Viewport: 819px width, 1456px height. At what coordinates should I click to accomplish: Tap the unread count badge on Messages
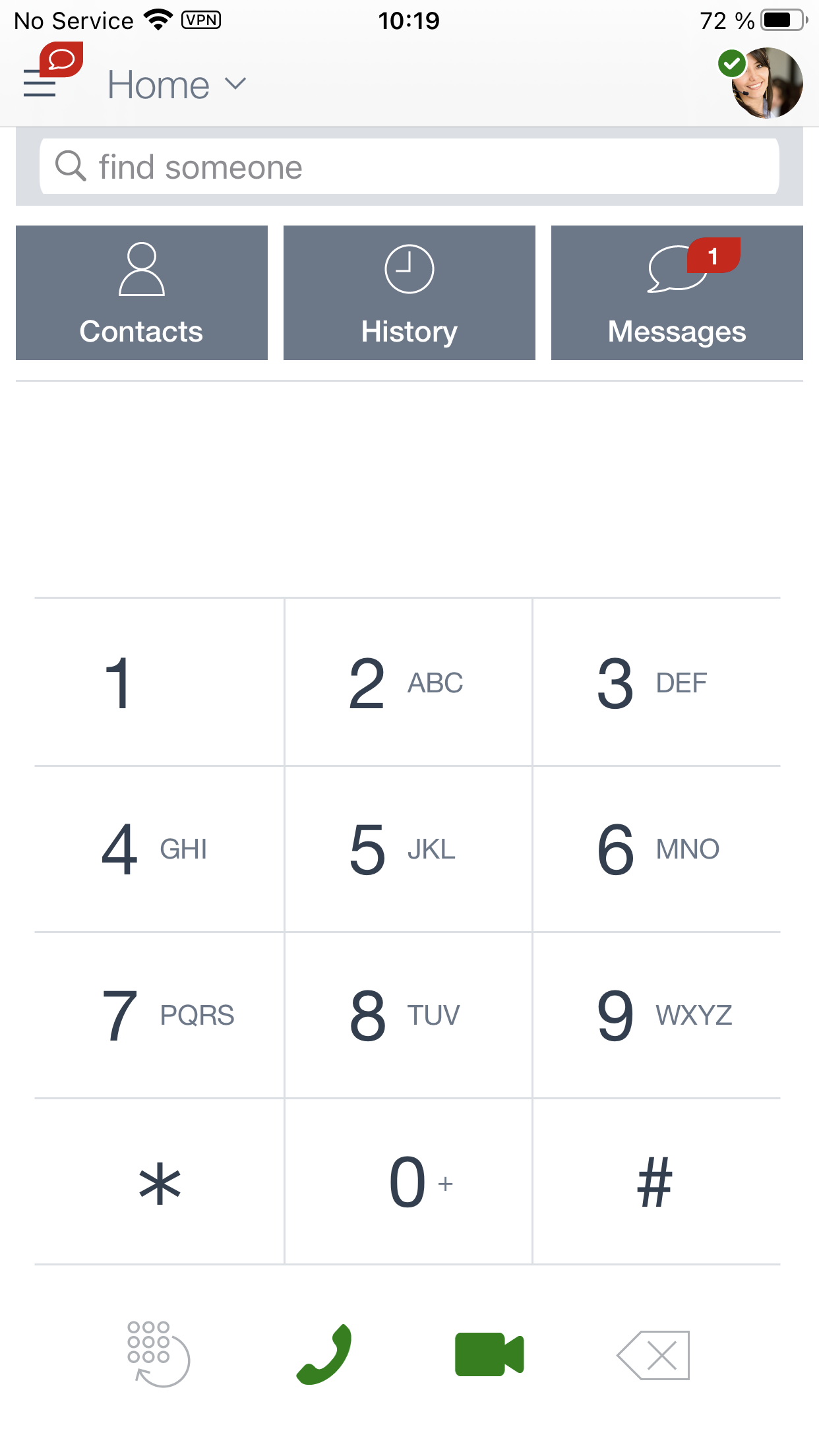click(712, 257)
